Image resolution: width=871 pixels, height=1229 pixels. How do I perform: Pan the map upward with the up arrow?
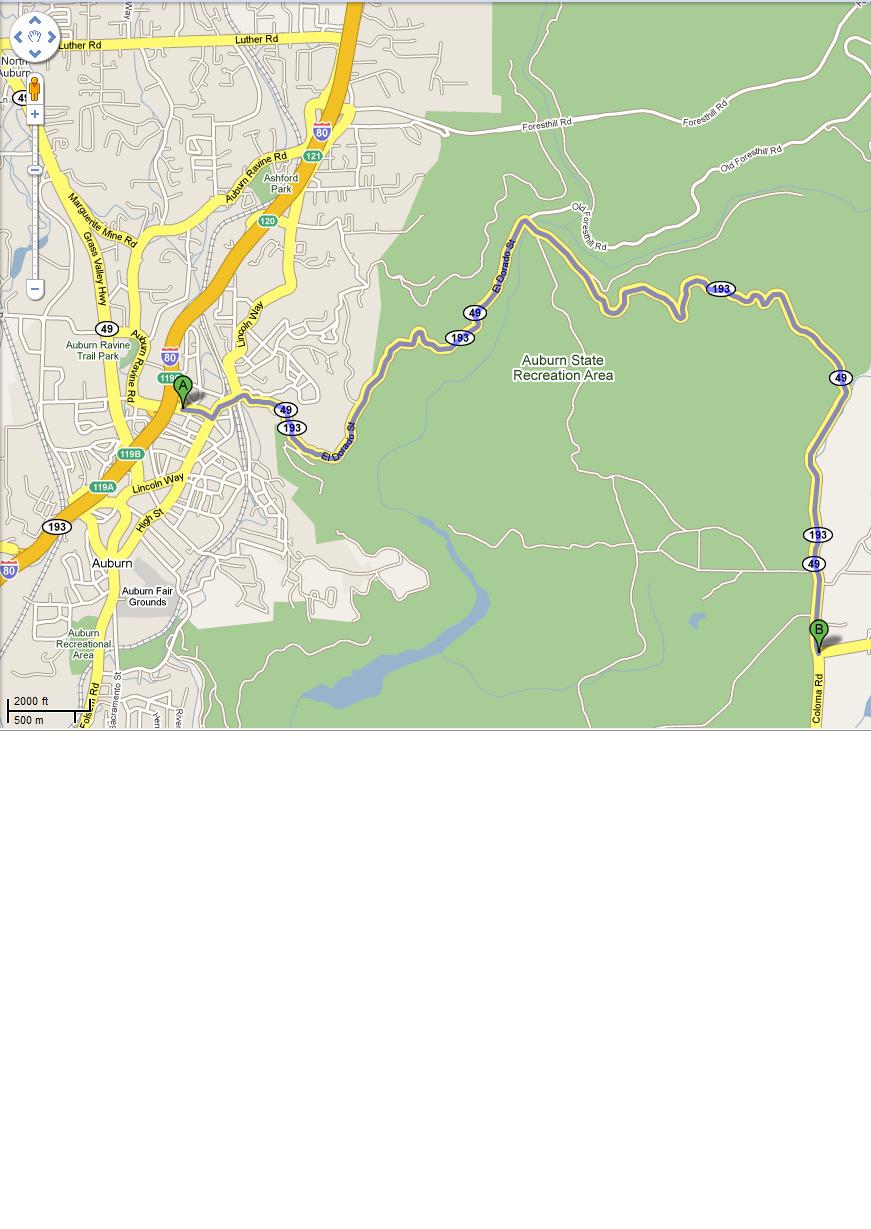click(35, 19)
